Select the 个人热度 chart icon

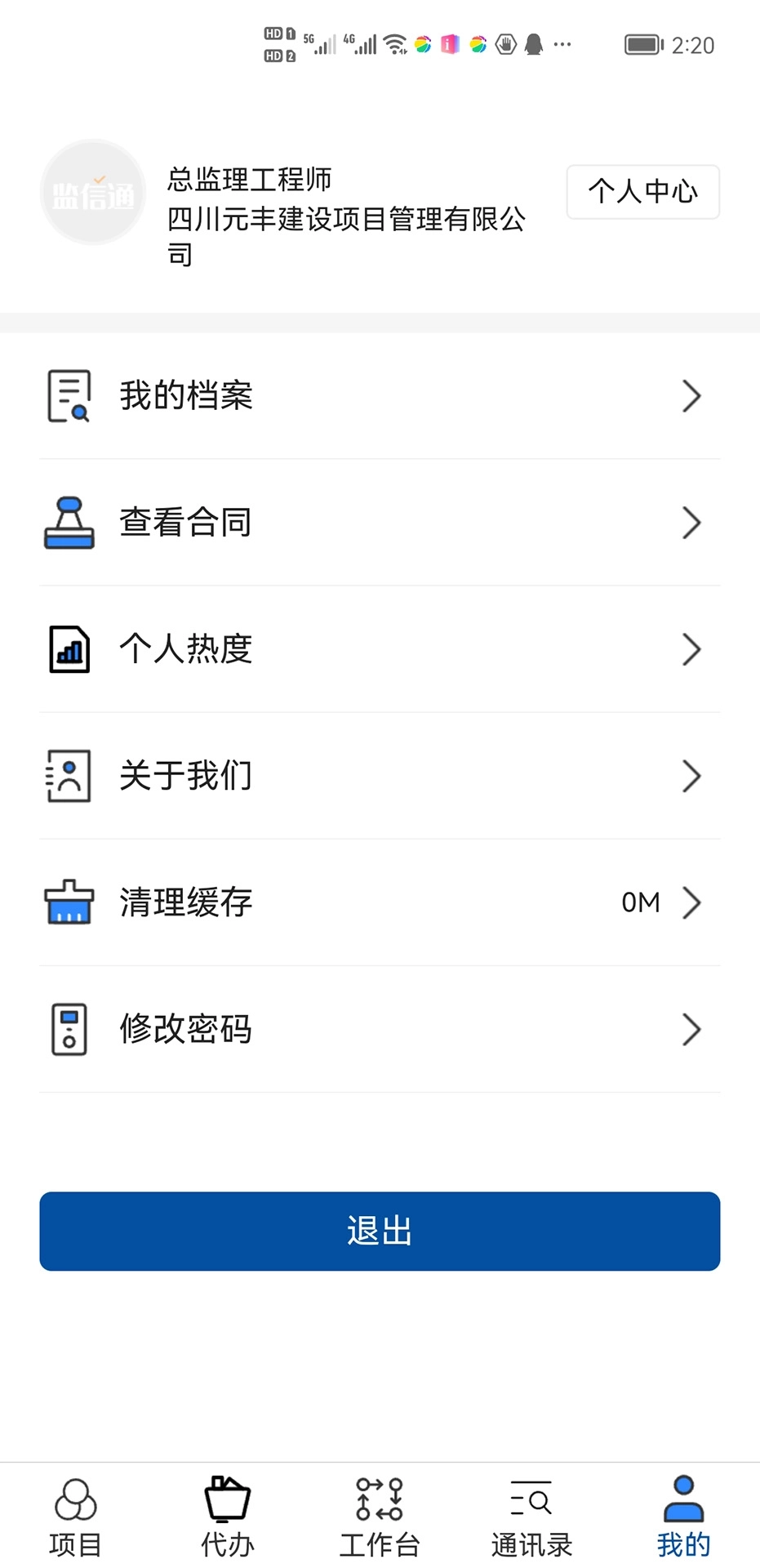coord(69,649)
